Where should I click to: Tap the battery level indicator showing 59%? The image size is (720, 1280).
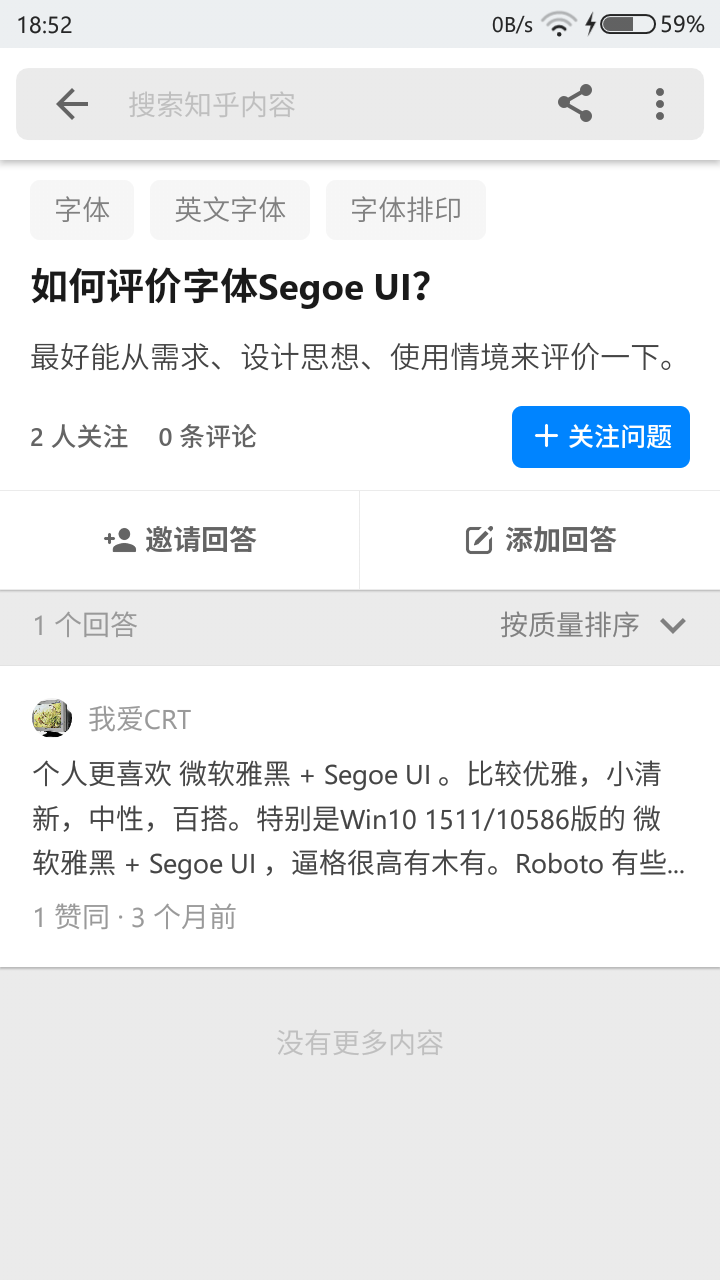point(682,25)
